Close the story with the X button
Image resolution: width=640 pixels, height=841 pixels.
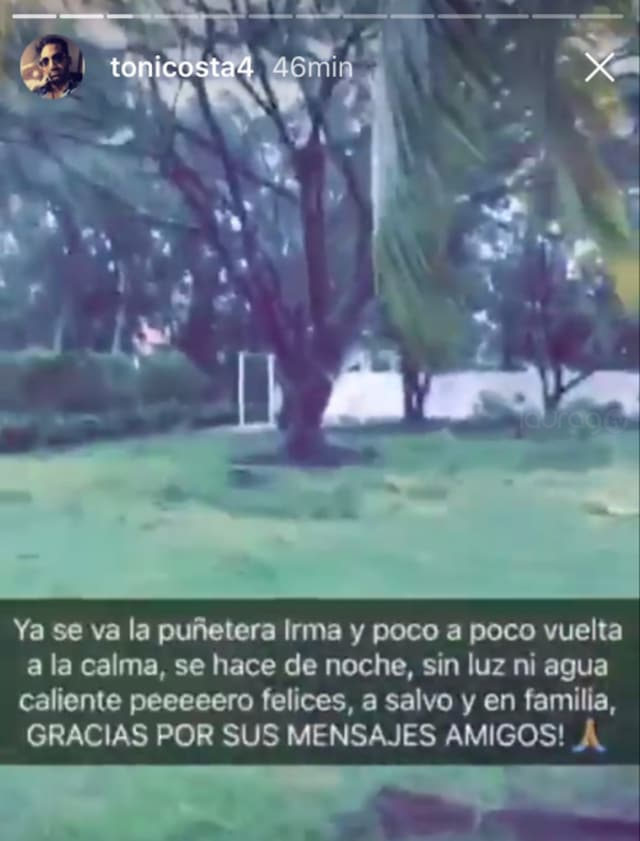coord(599,67)
